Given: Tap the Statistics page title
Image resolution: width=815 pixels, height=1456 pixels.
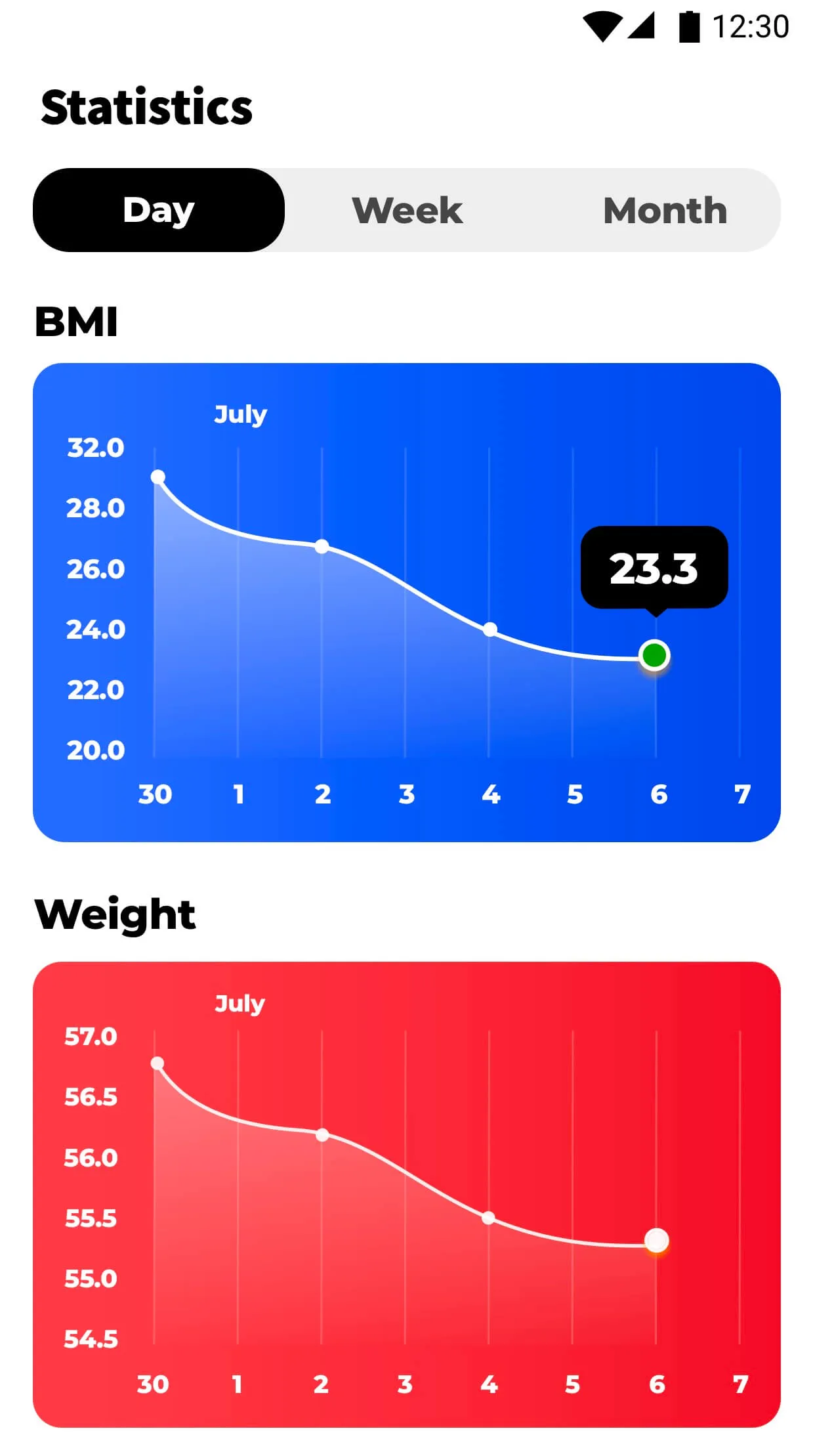Looking at the screenshot, I should [x=146, y=106].
